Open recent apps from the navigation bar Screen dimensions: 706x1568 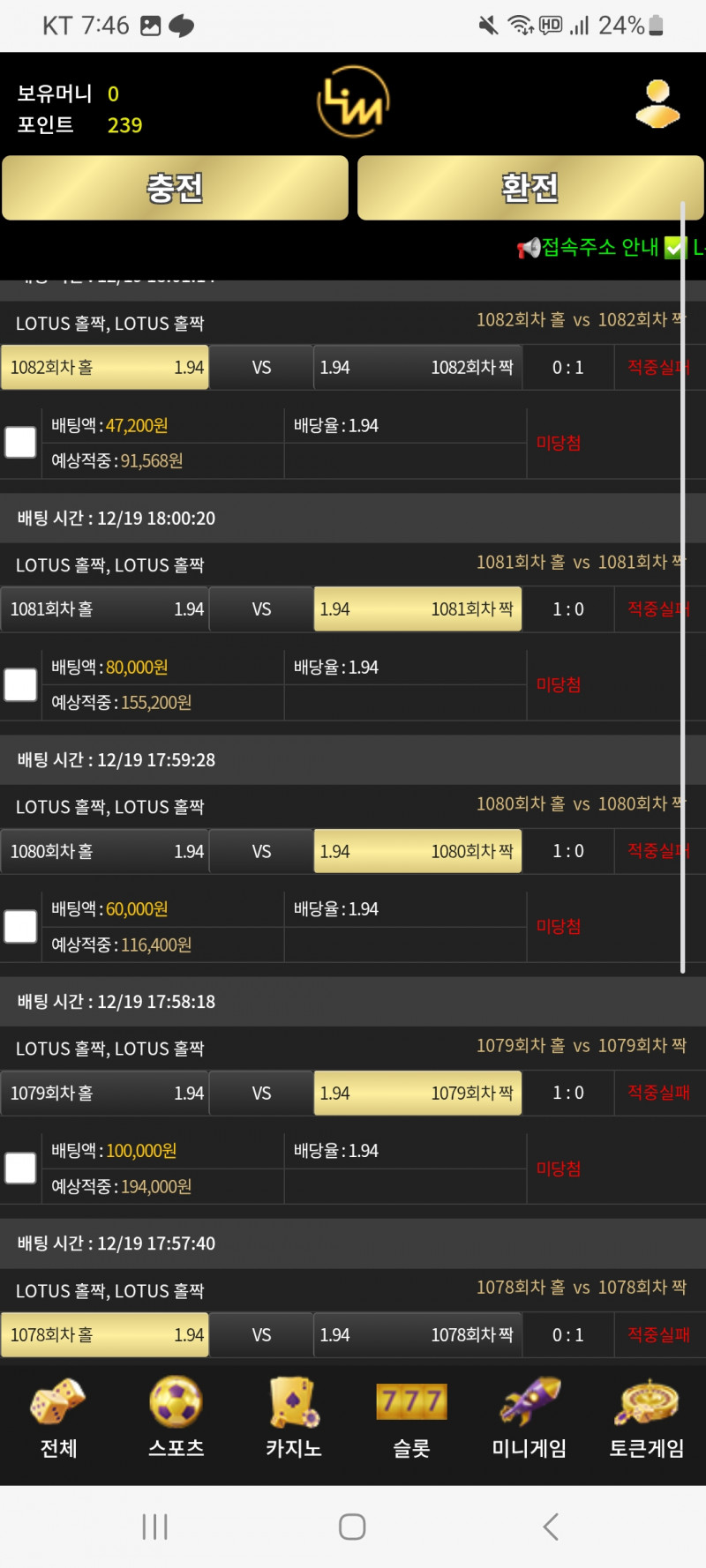coord(155,1527)
